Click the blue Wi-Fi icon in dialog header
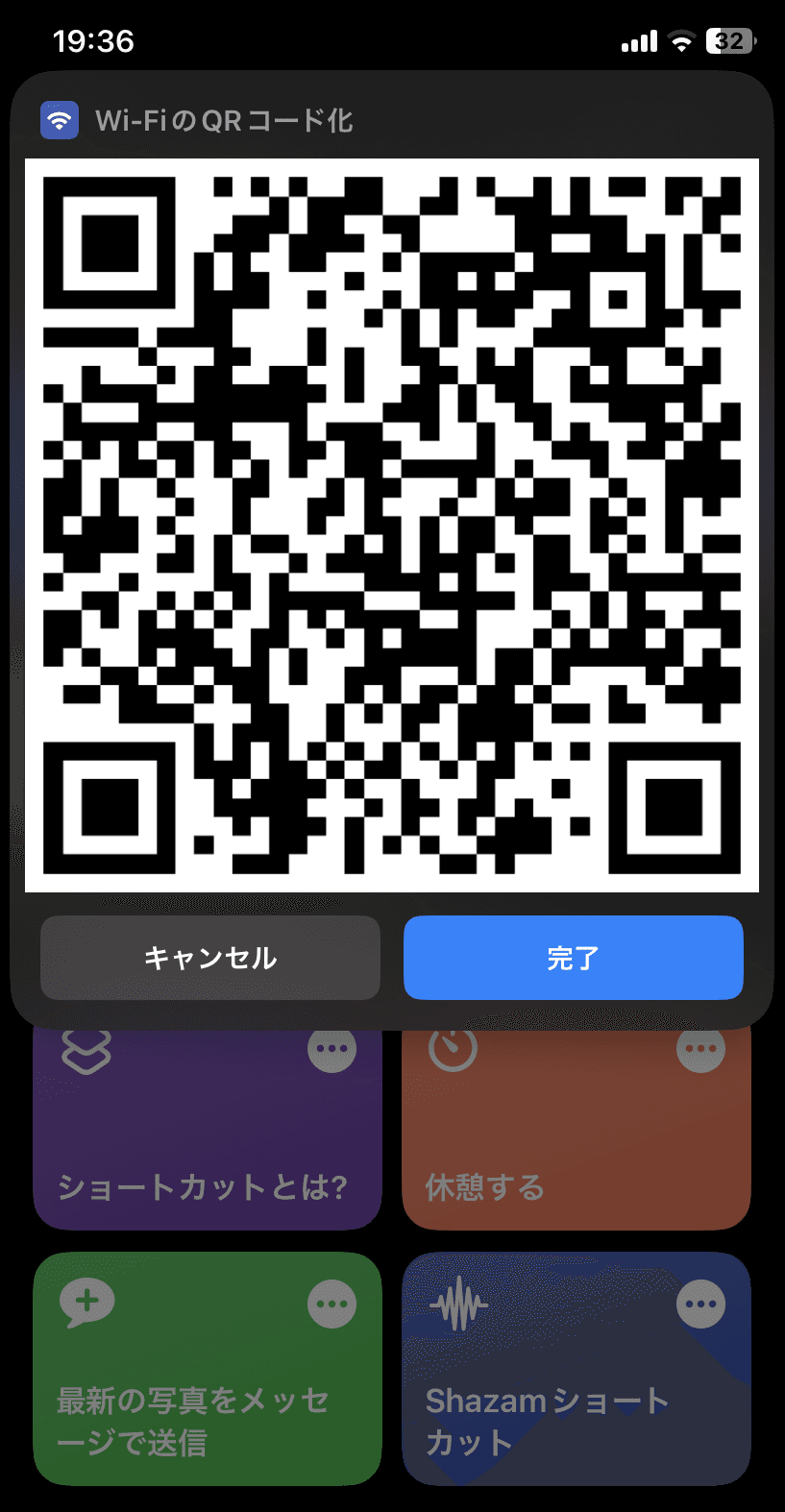 pyautogui.click(x=60, y=120)
